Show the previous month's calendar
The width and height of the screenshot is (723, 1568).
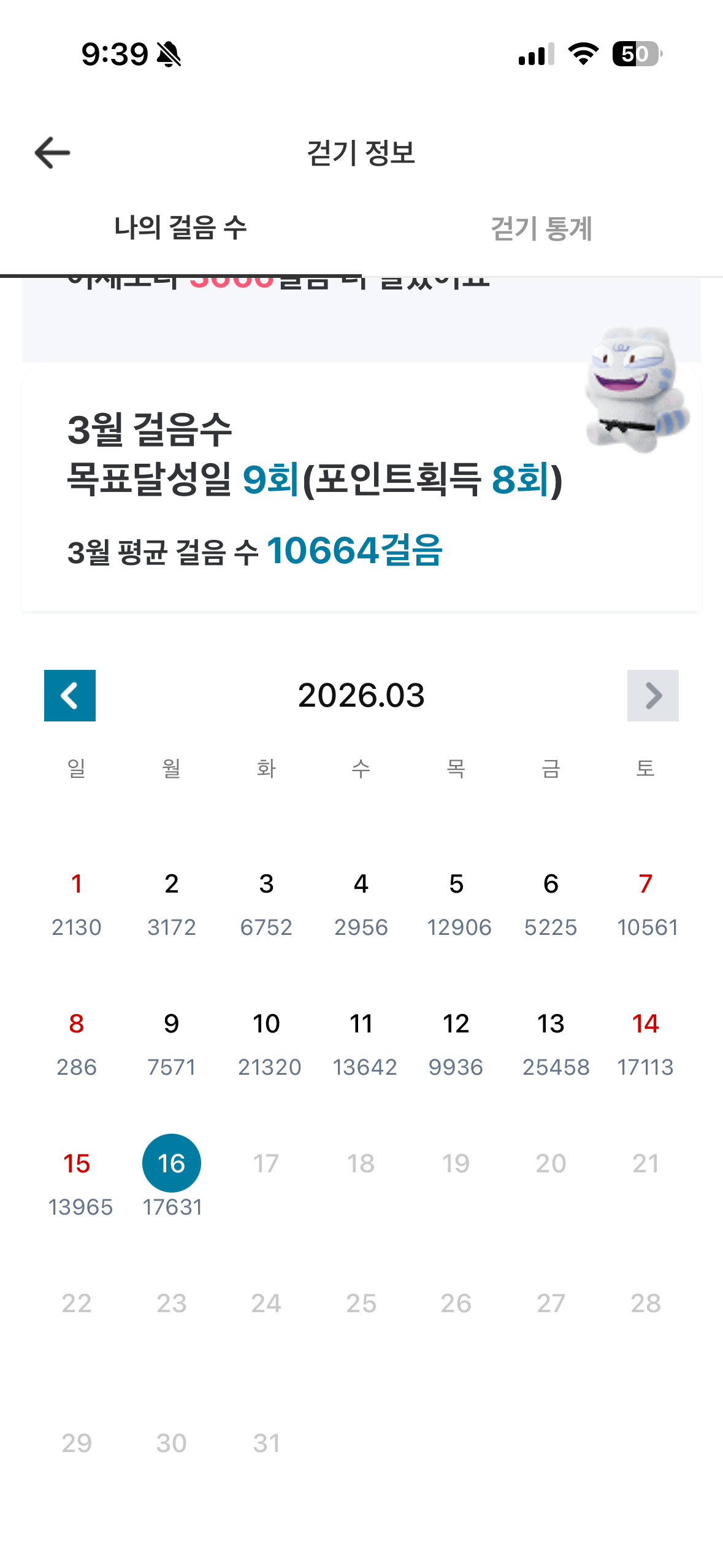pos(70,696)
